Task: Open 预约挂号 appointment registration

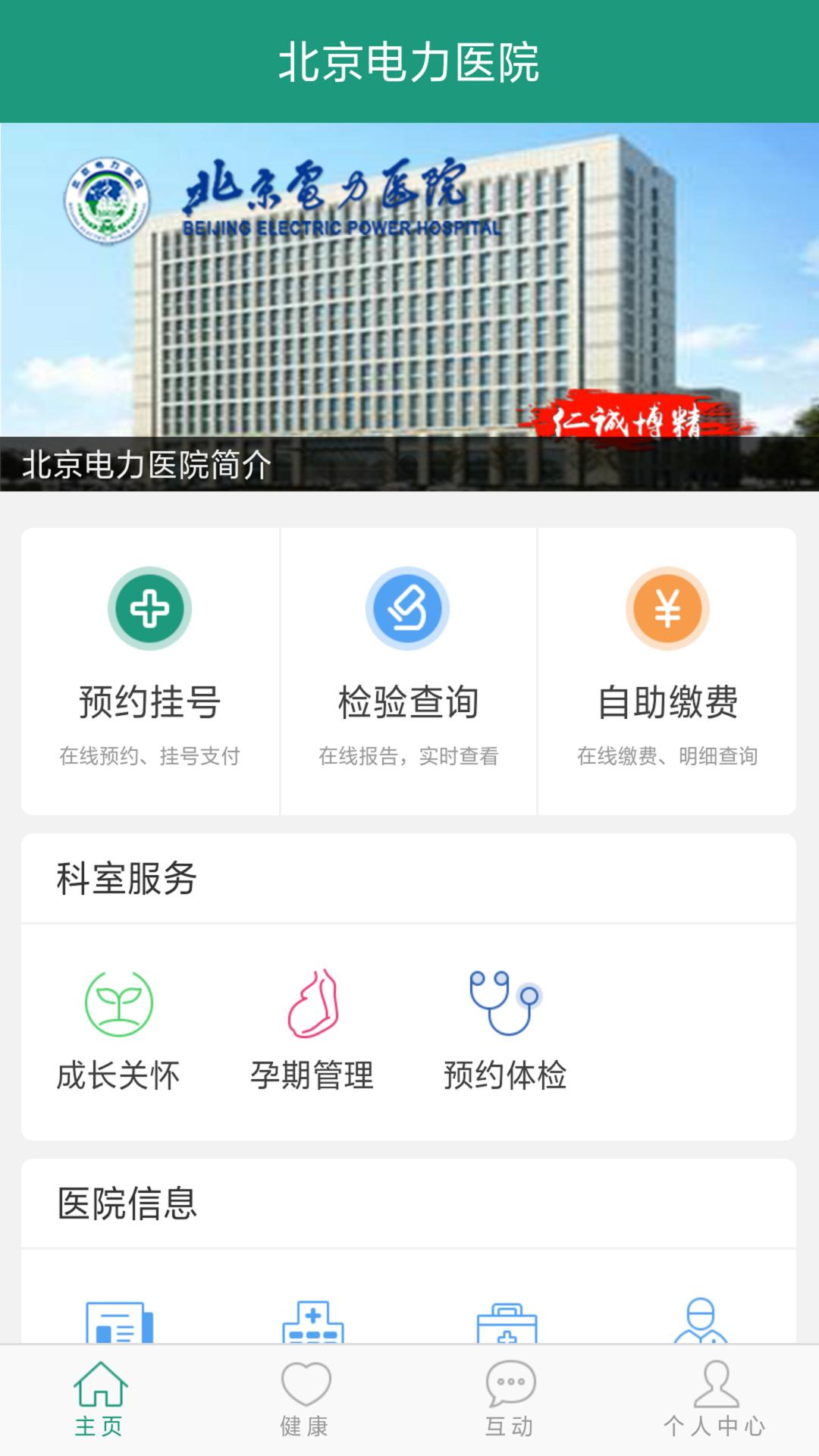Action: (x=150, y=667)
